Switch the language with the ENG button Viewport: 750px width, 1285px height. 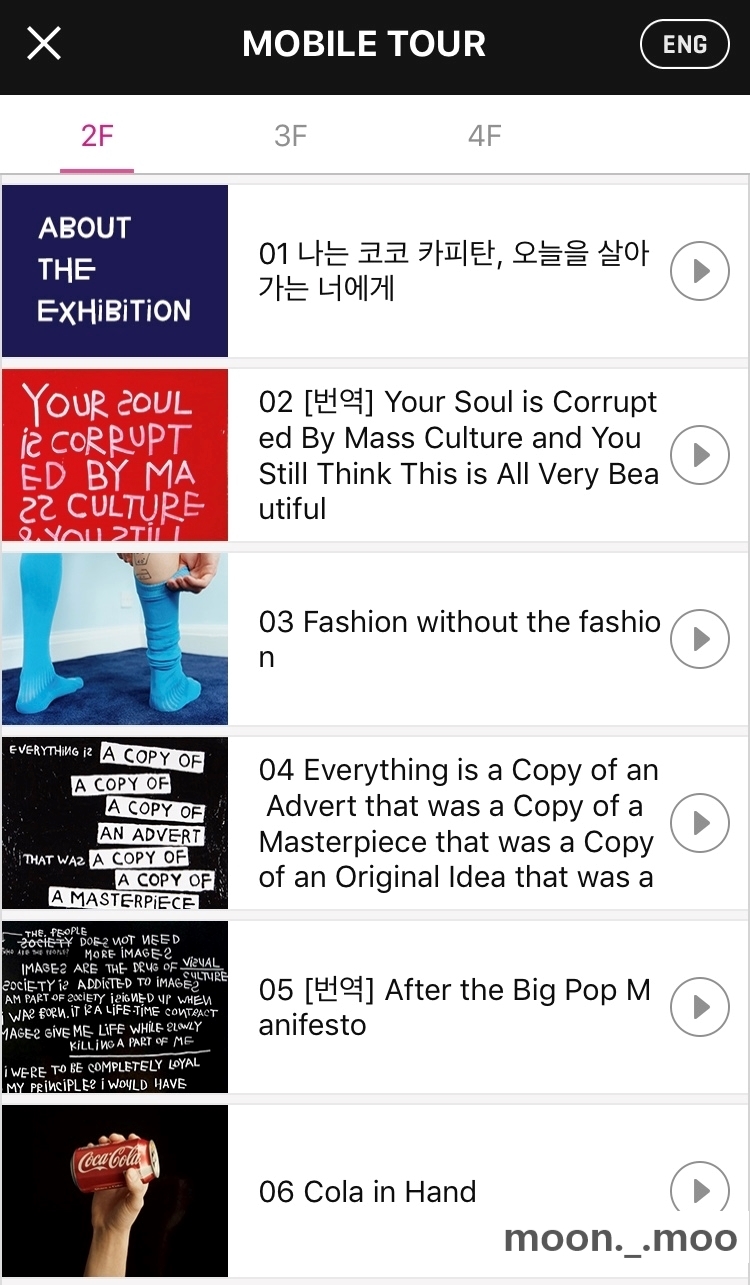click(x=684, y=45)
